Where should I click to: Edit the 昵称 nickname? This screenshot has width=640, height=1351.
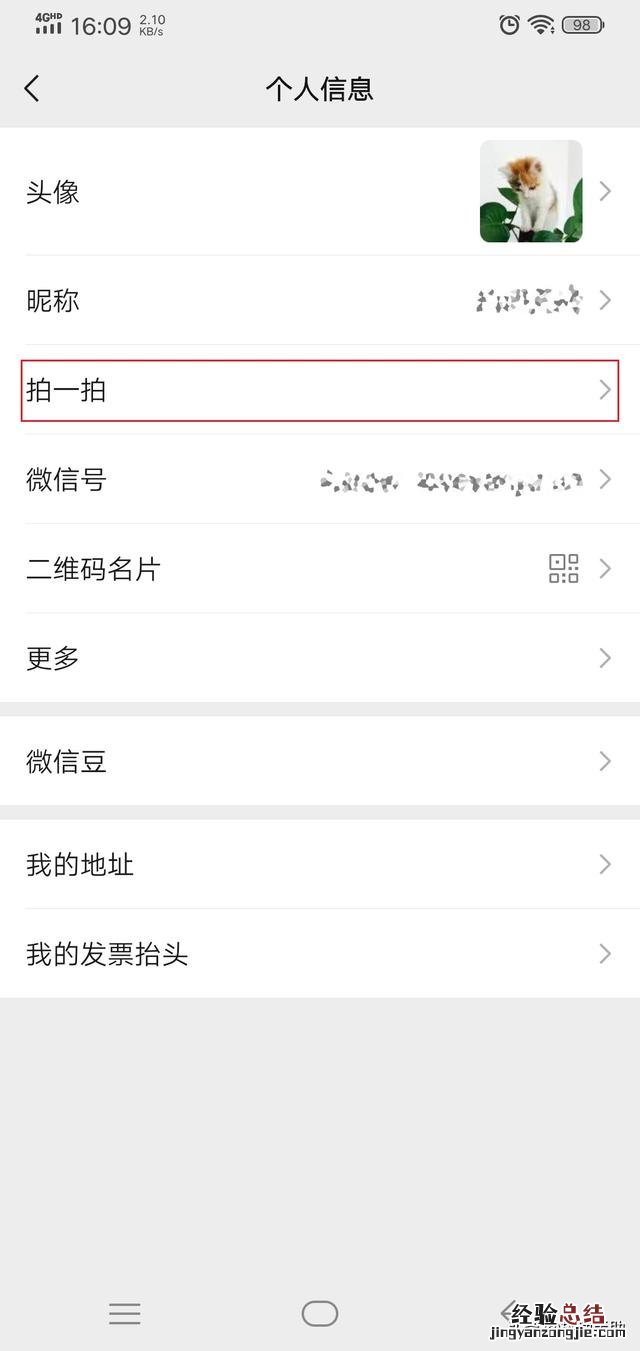[x=320, y=300]
